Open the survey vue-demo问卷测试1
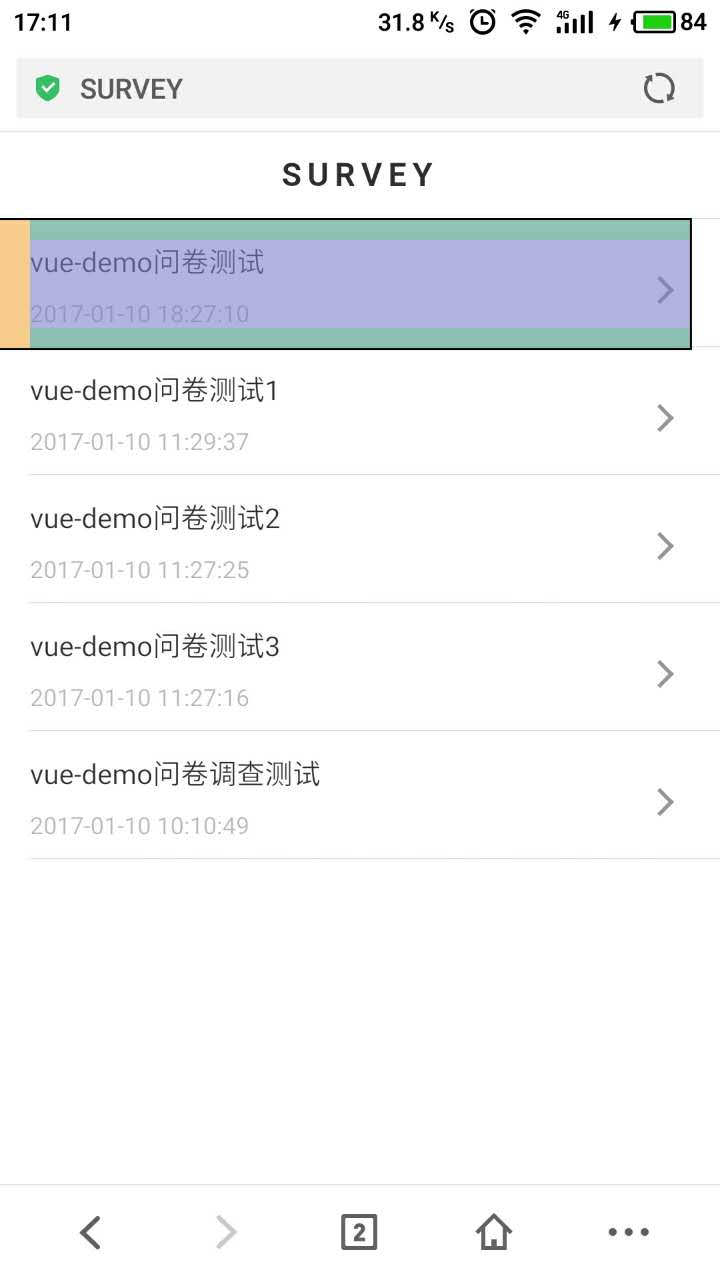 [x=360, y=411]
